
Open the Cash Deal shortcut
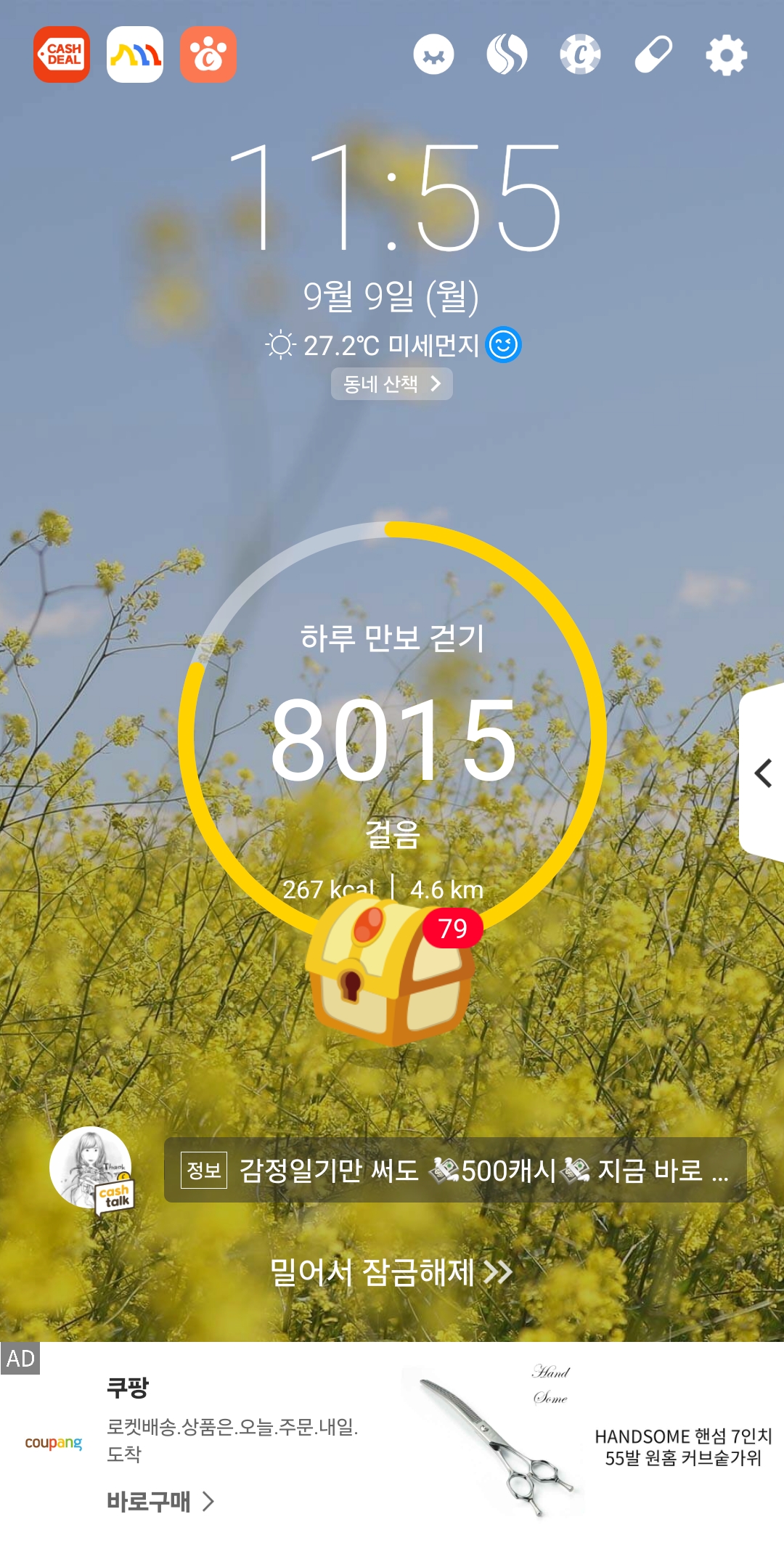click(62, 54)
